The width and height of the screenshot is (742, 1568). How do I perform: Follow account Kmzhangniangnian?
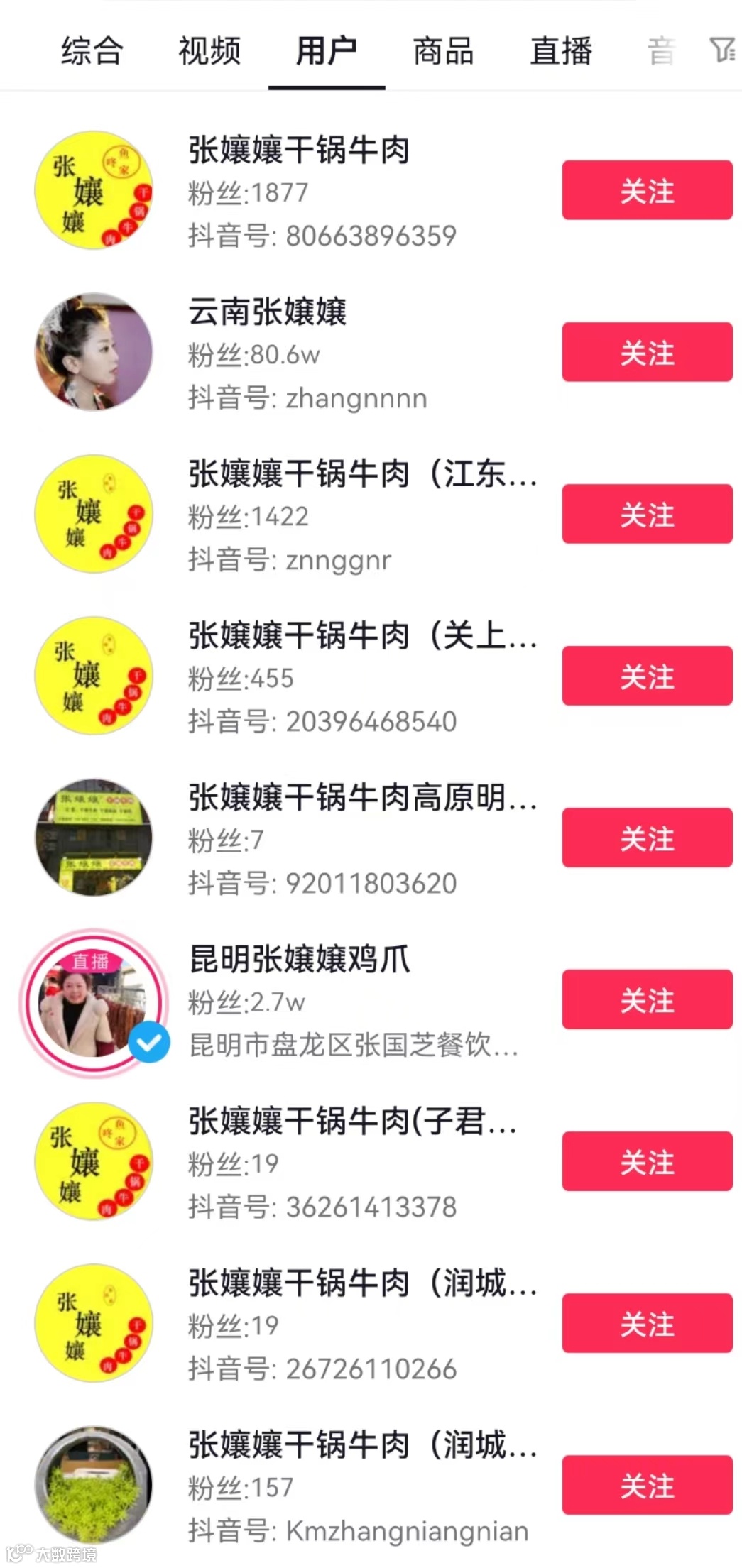tap(647, 1485)
